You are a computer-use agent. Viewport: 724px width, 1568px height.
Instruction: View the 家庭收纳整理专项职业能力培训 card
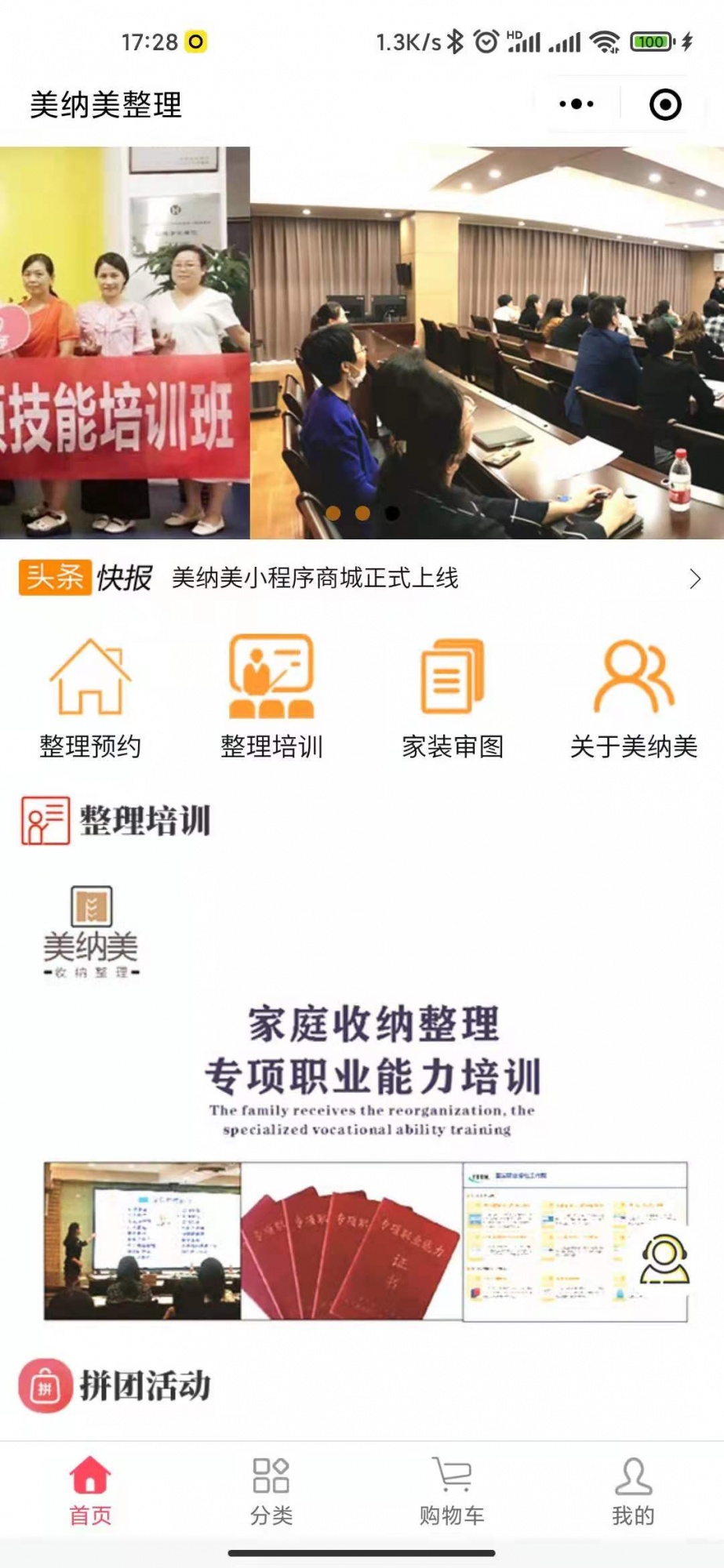coord(366,1102)
